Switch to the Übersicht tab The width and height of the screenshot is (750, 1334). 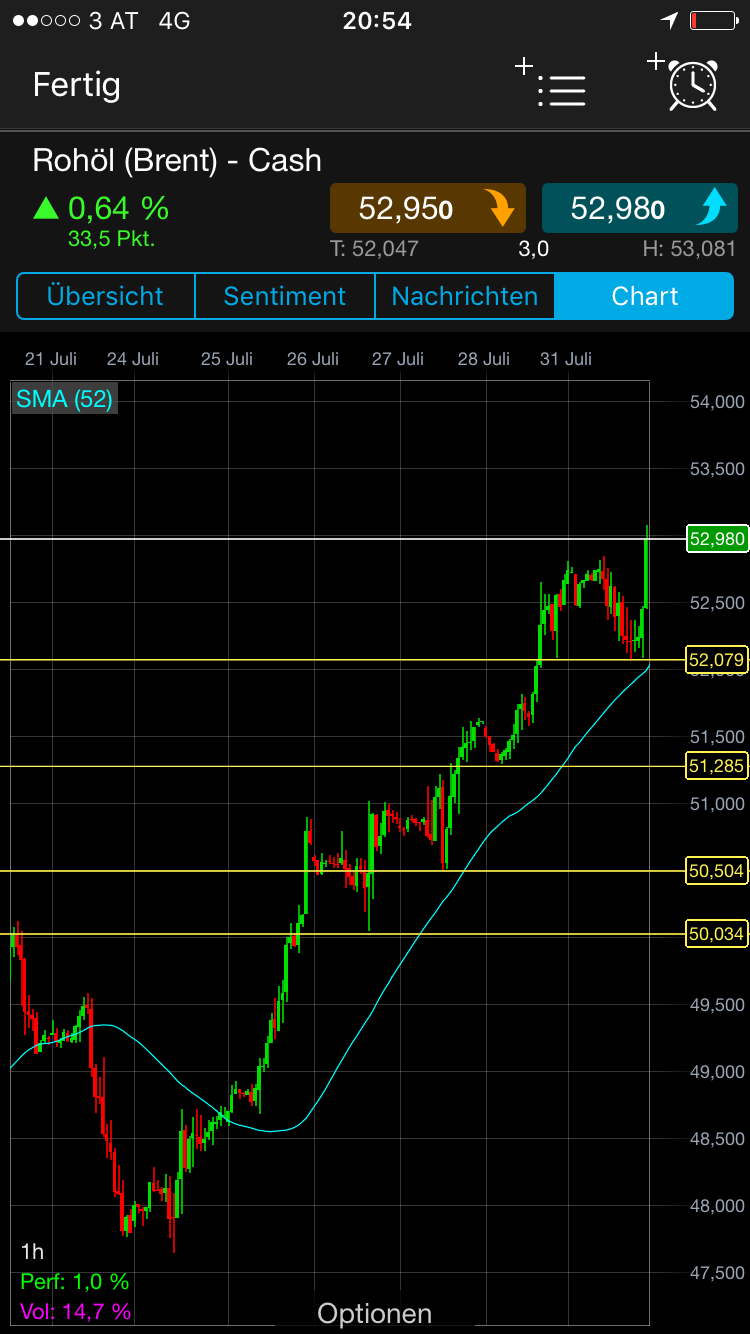point(105,296)
